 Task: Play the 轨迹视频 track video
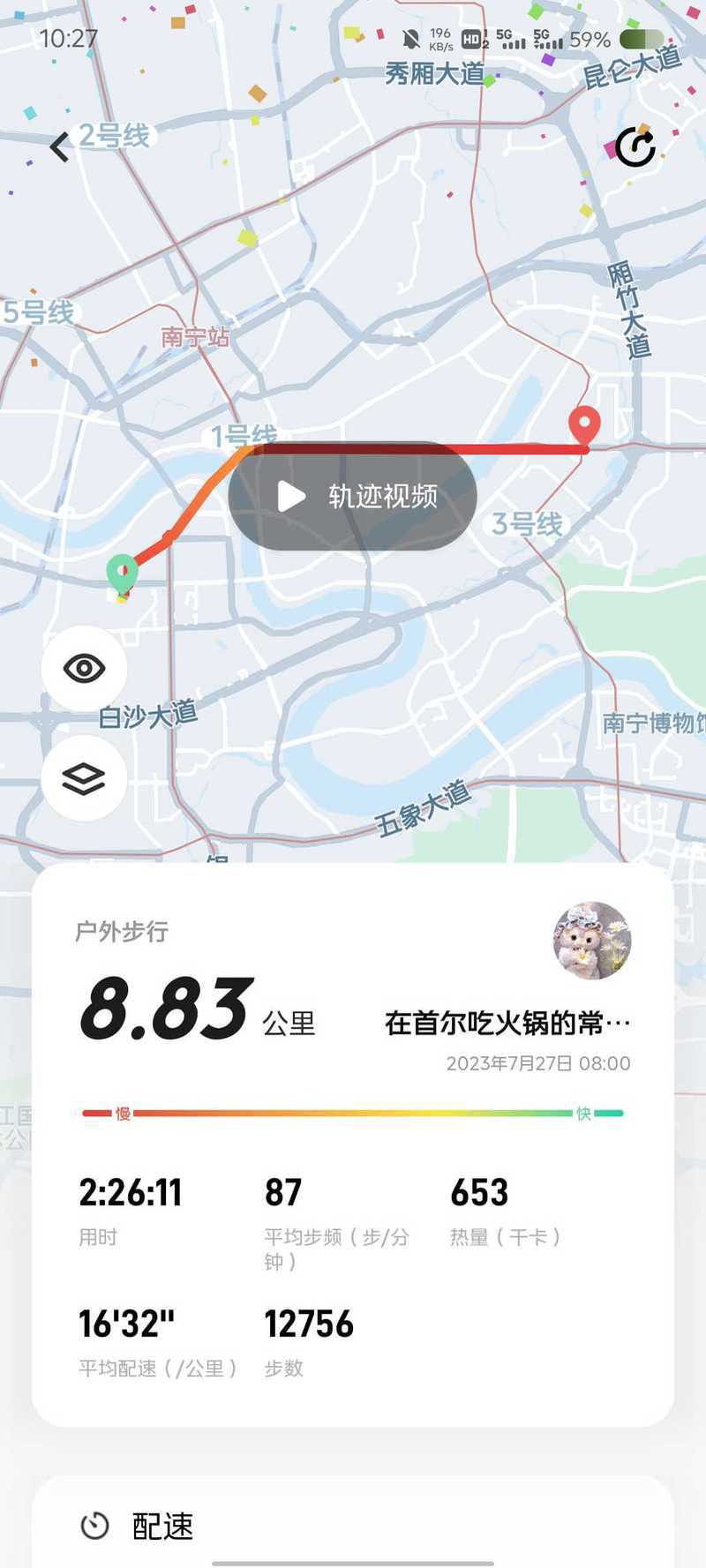pyautogui.click(x=353, y=496)
